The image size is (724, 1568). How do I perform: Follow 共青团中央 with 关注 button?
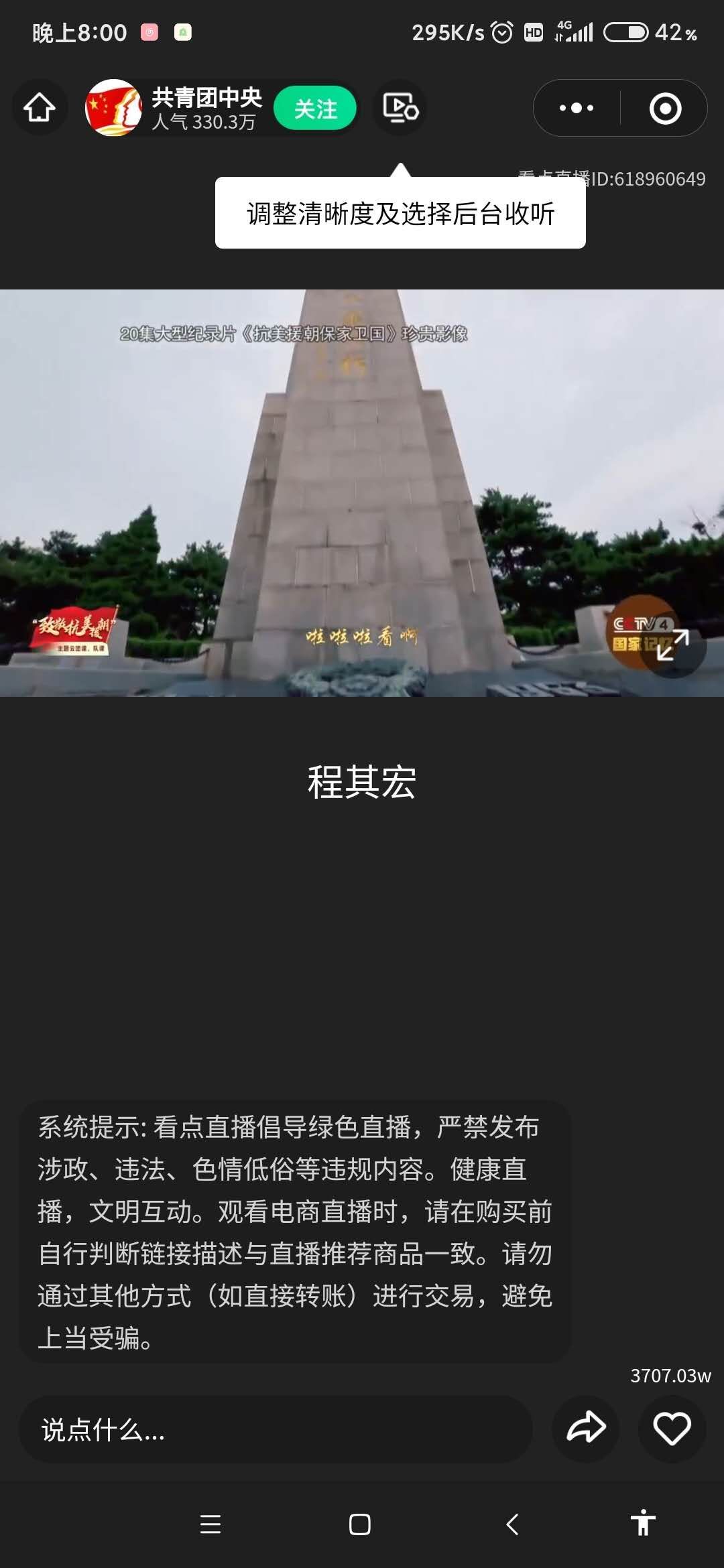tap(315, 109)
